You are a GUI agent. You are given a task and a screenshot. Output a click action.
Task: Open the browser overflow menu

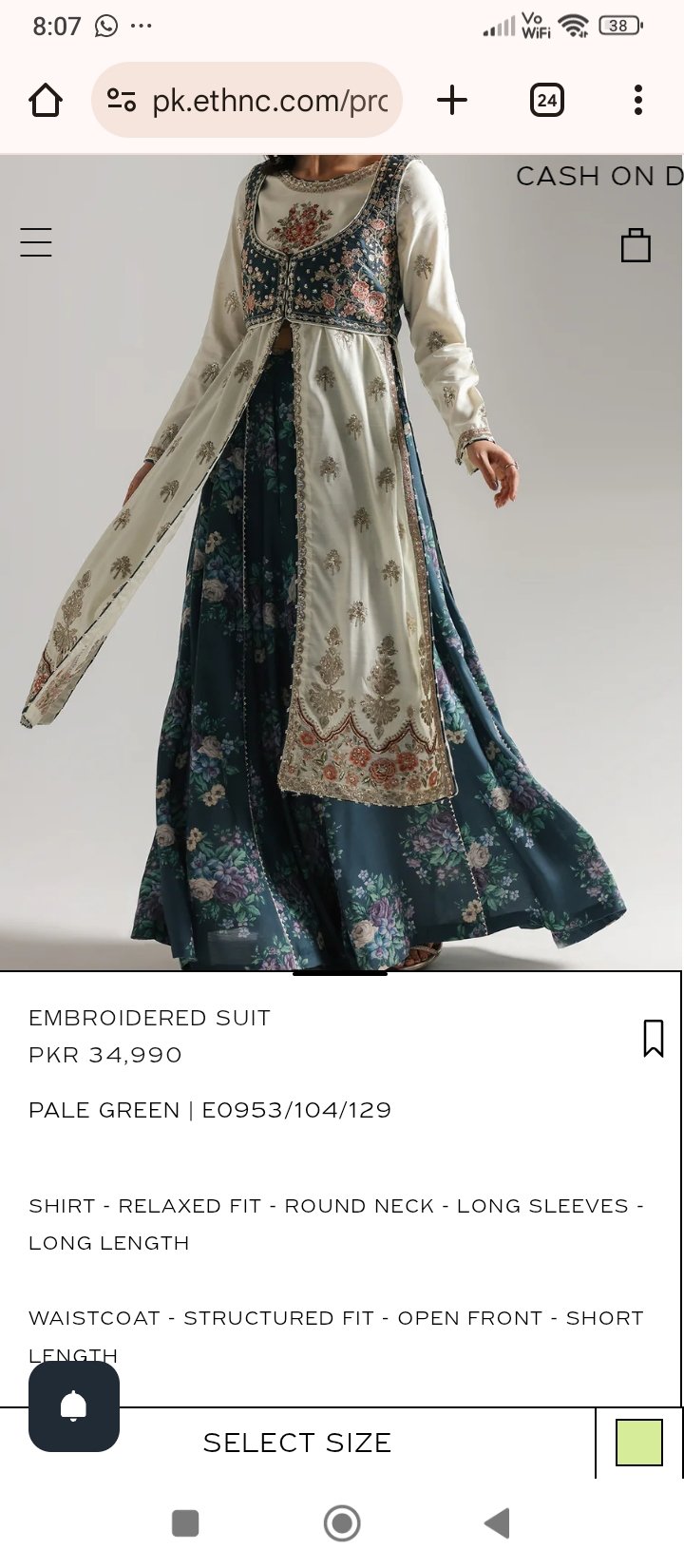point(637,100)
